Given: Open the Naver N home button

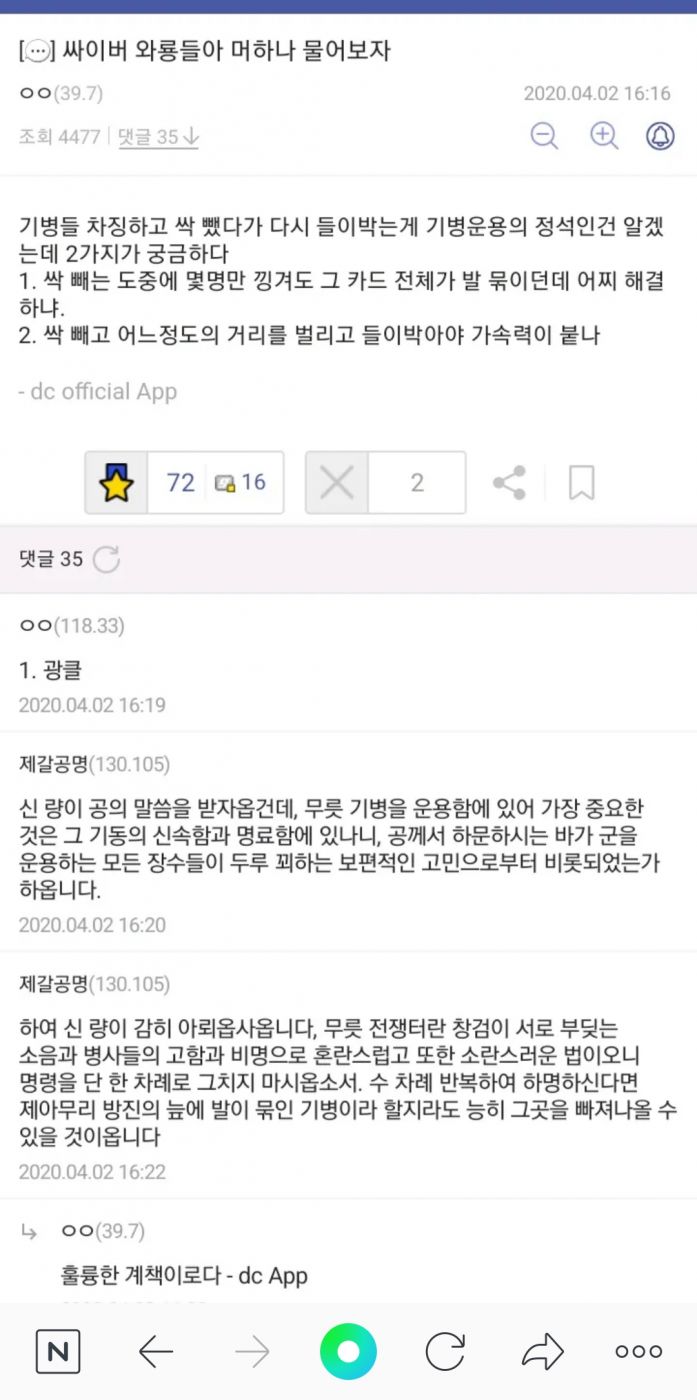Looking at the screenshot, I should click(58, 1352).
